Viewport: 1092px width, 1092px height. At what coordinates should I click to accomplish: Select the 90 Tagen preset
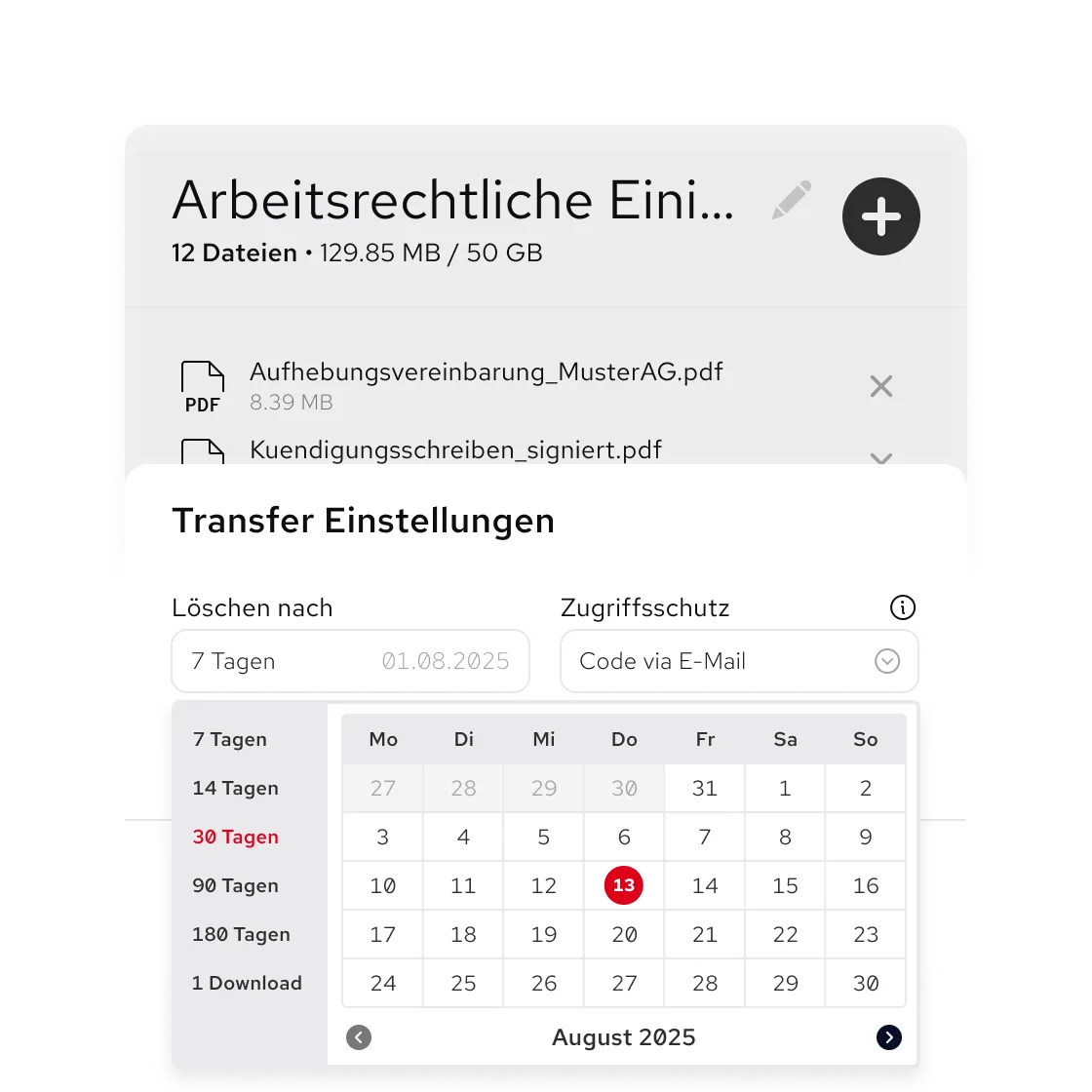pos(235,885)
